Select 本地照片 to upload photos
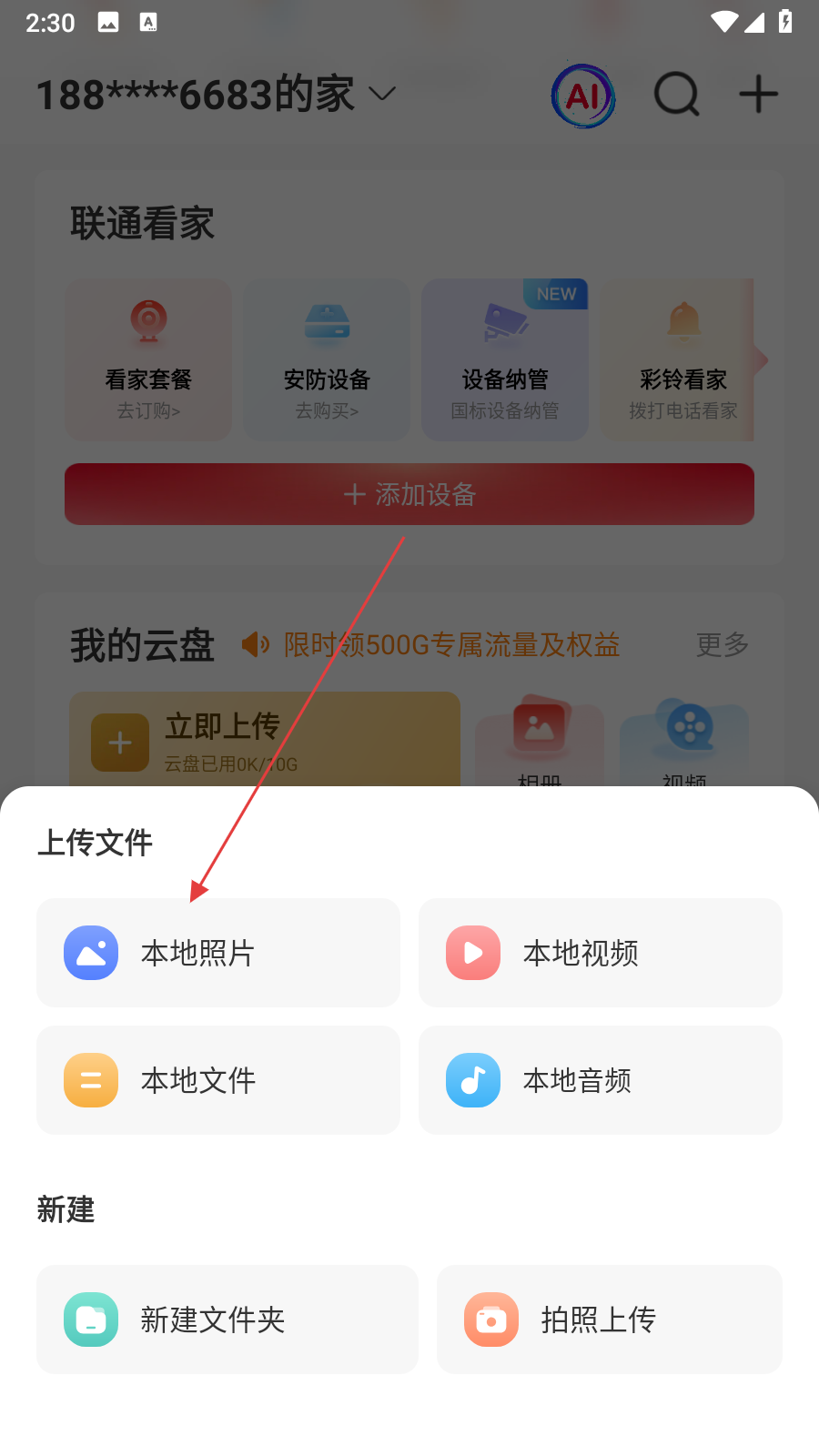Viewport: 819px width, 1456px height. [x=218, y=953]
